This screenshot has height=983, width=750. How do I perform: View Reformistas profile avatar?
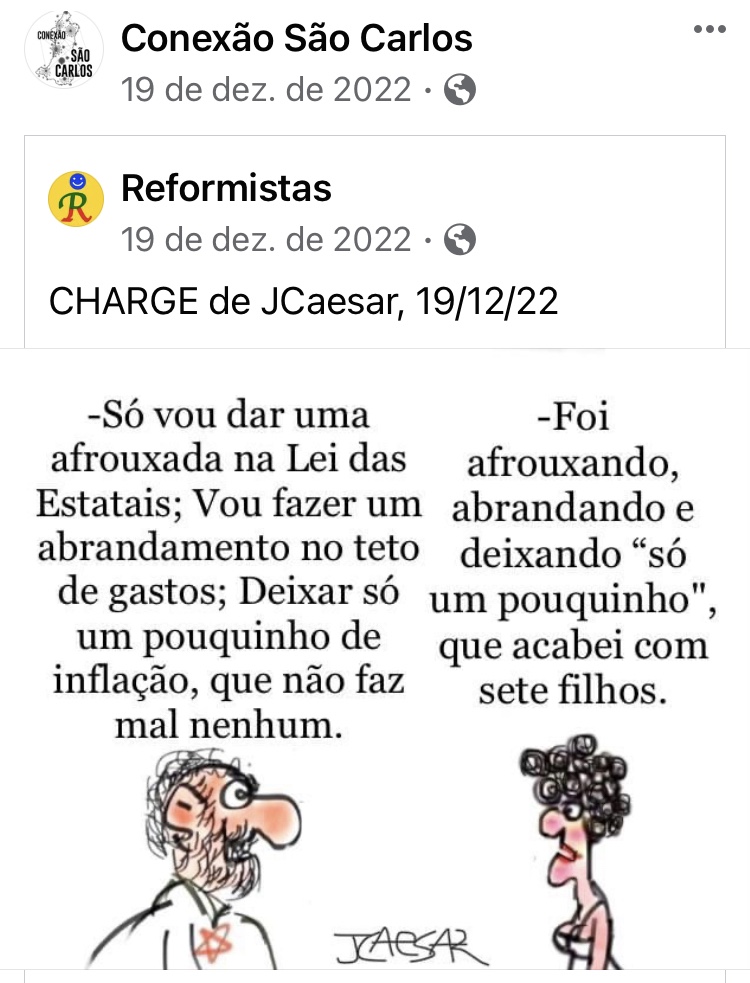click(77, 198)
